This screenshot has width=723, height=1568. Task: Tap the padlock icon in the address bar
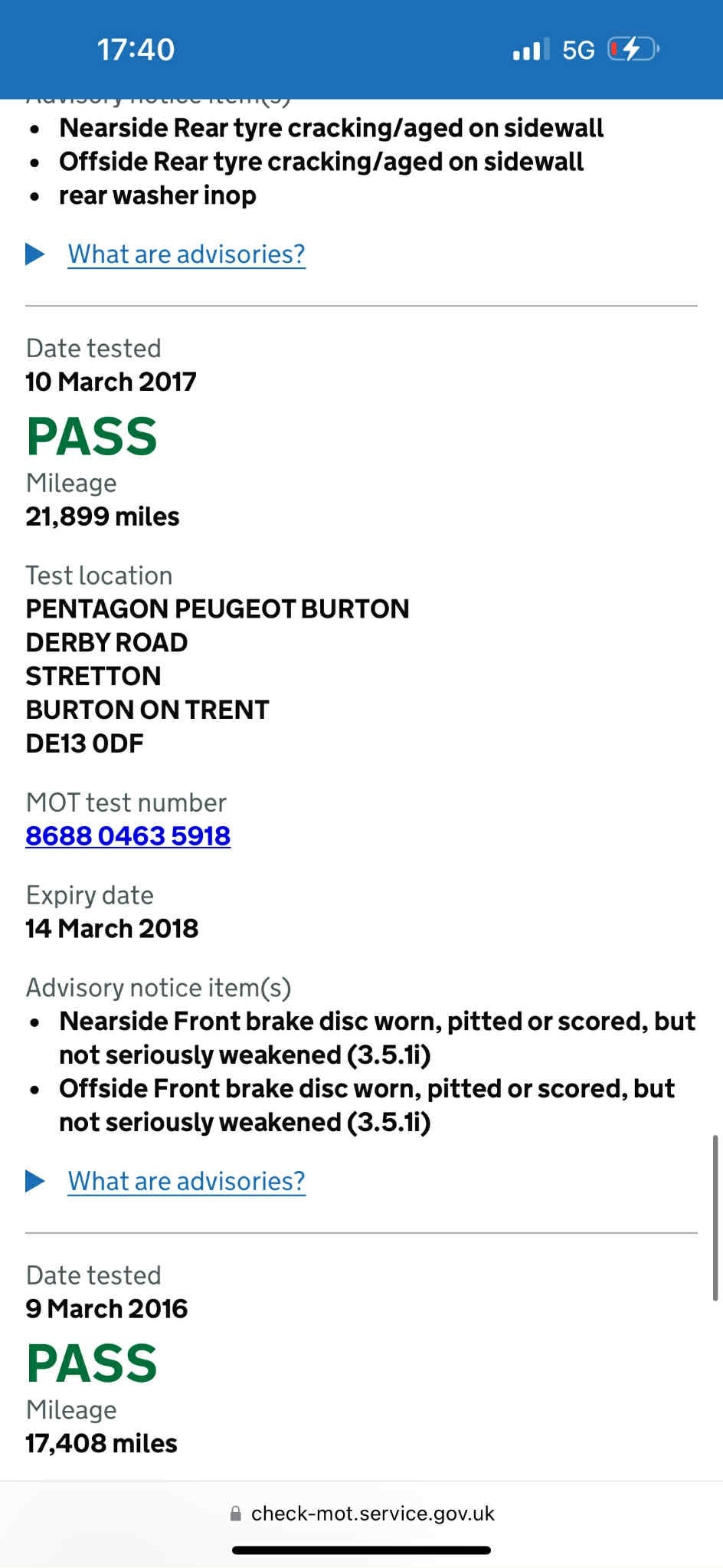[234, 1513]
